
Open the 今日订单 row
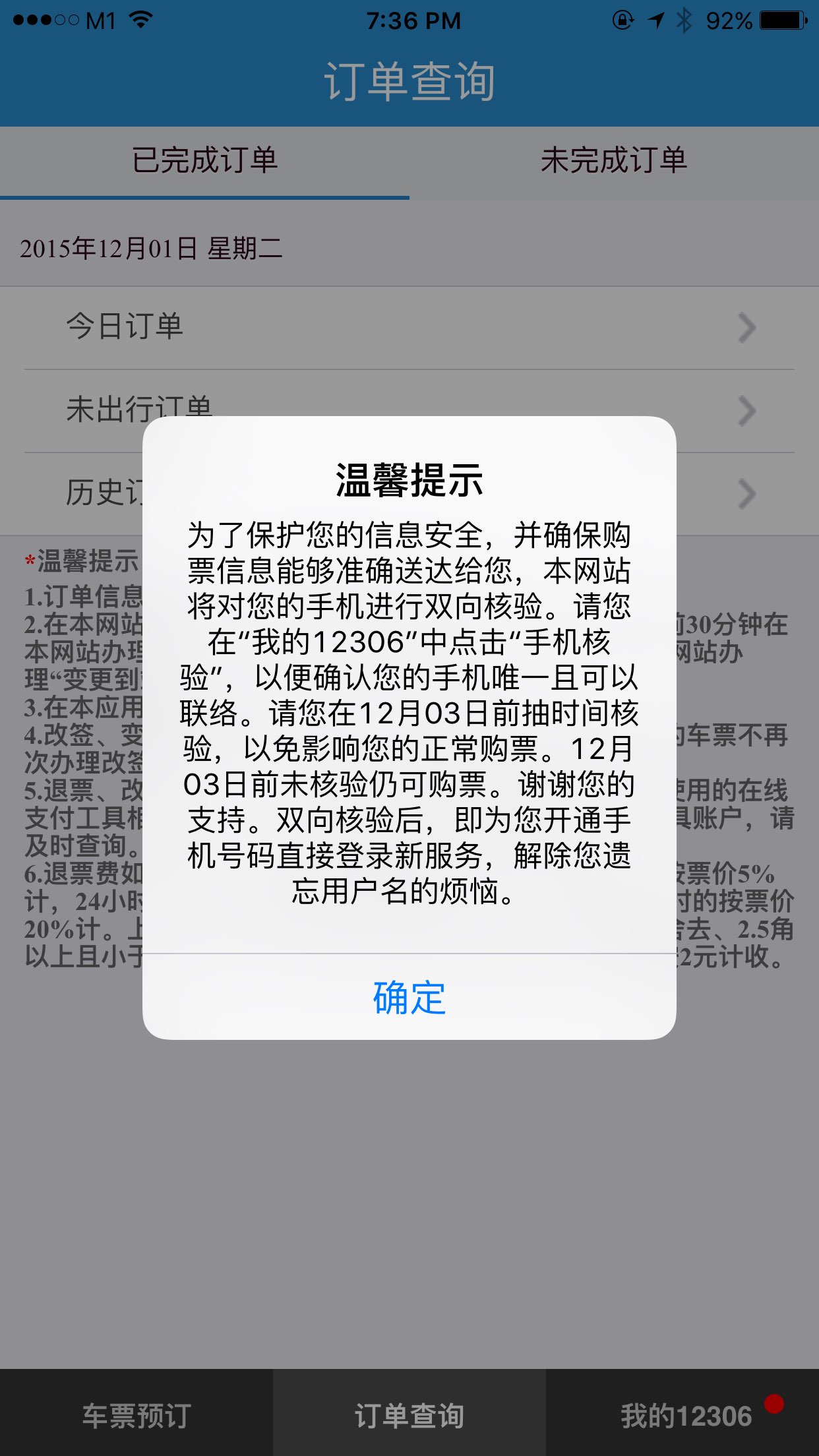pyautogui.click(x=409, y=327)
